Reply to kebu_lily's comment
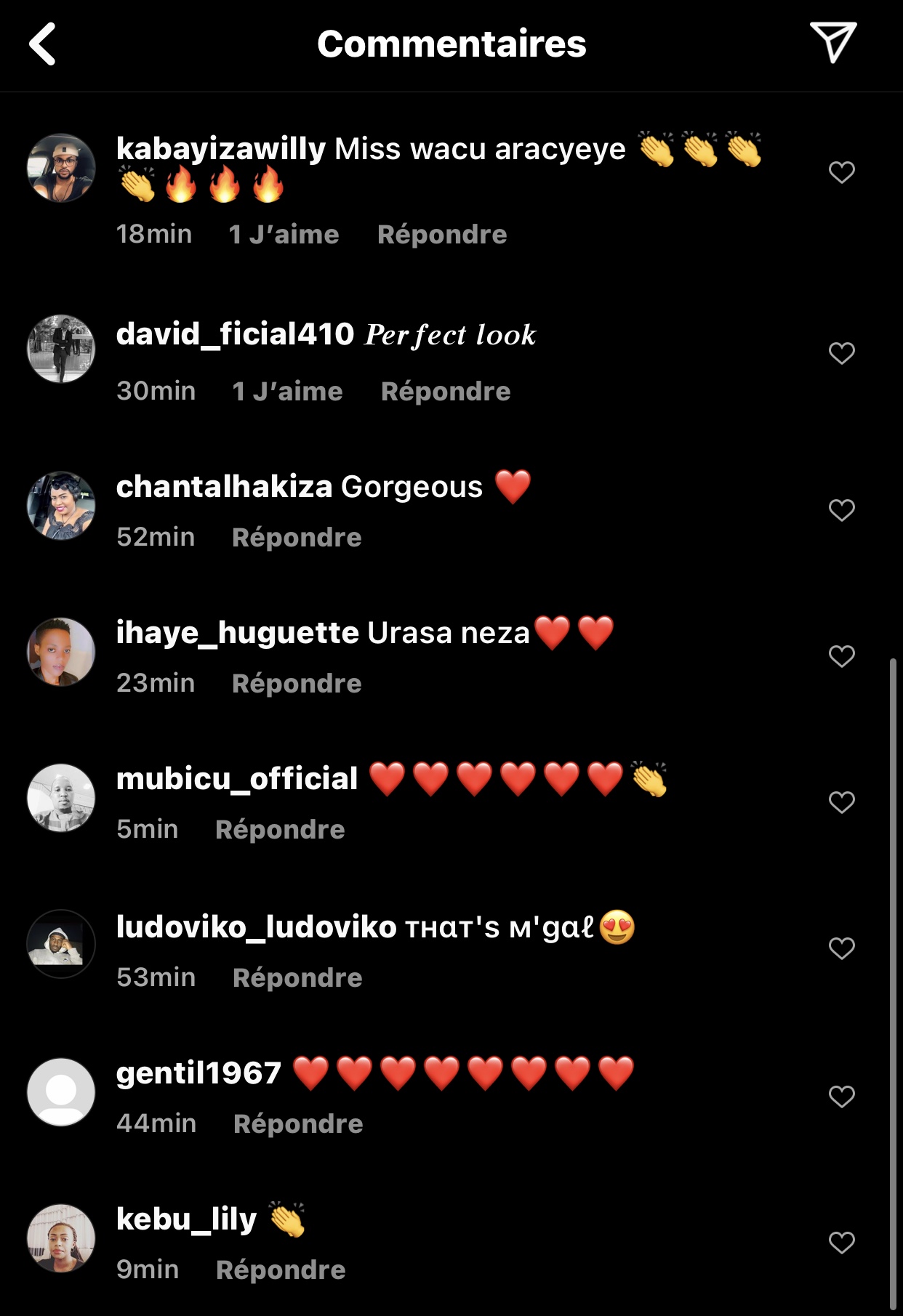 tap(281, 1270)
